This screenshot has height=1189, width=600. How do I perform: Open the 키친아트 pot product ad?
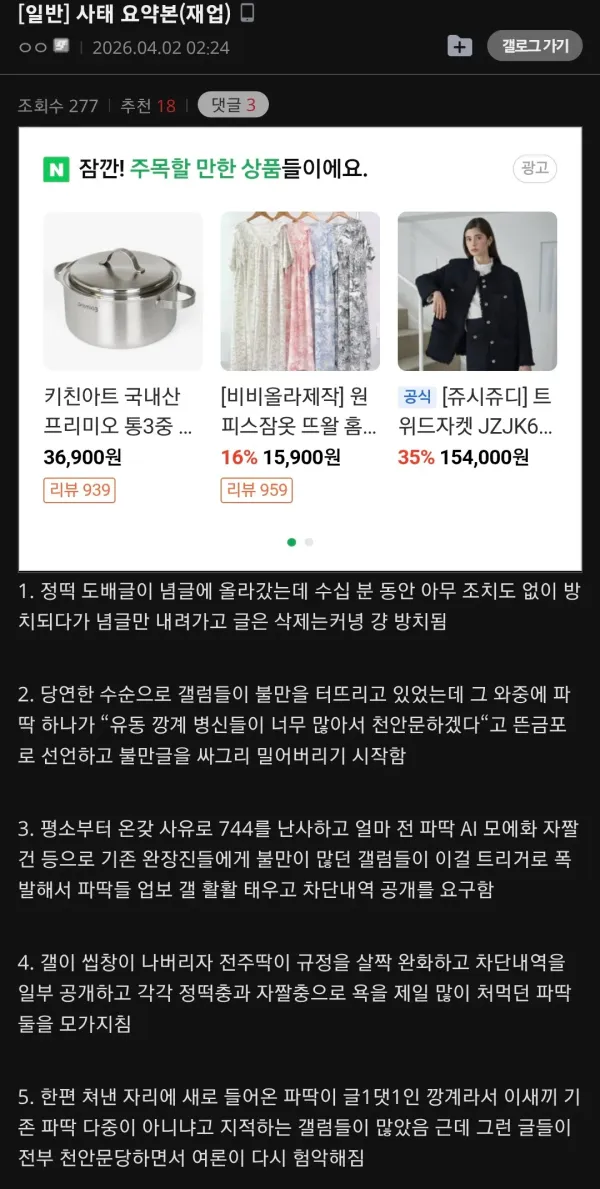[123, 356]
